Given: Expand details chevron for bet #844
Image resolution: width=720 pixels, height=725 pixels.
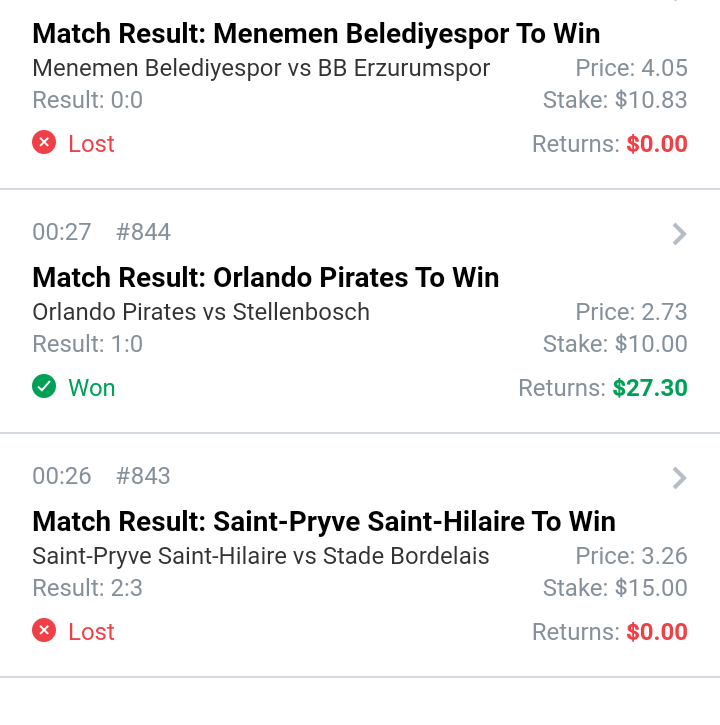Looking at the screenshot, I should 680,234.
